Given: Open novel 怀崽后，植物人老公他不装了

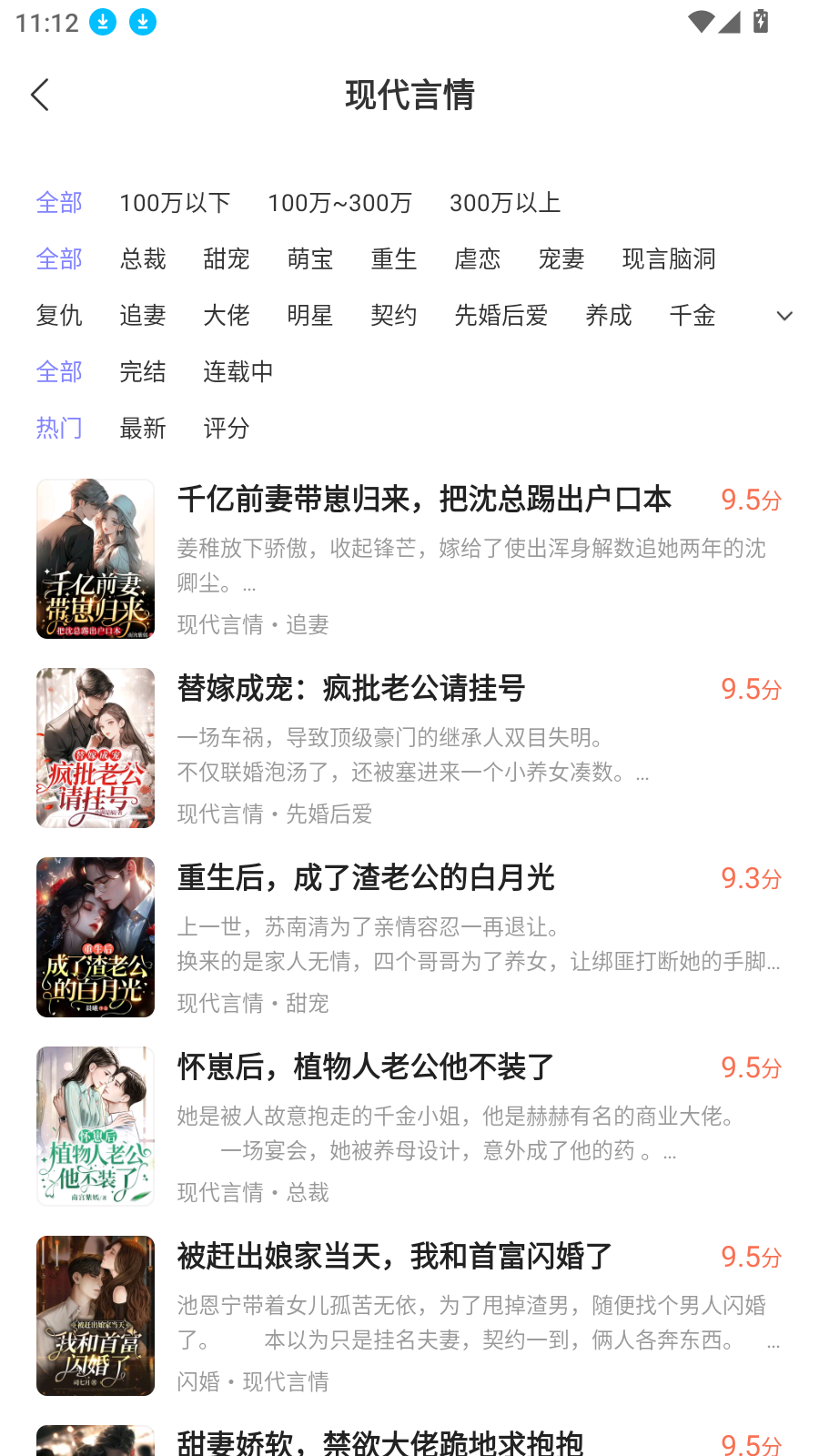Looking at the screenshot, I should (x=366, y=1067).
